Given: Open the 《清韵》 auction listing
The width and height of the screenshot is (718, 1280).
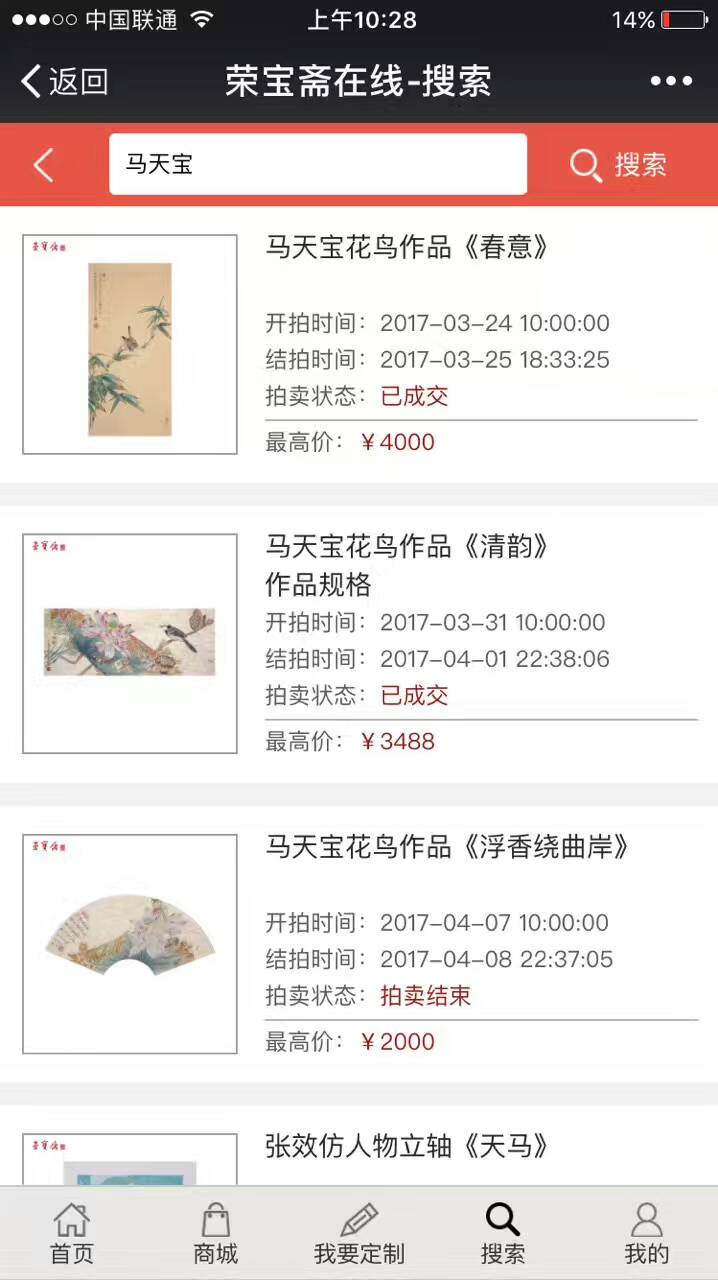Looking at the screenshot, I should coord(359,644).
